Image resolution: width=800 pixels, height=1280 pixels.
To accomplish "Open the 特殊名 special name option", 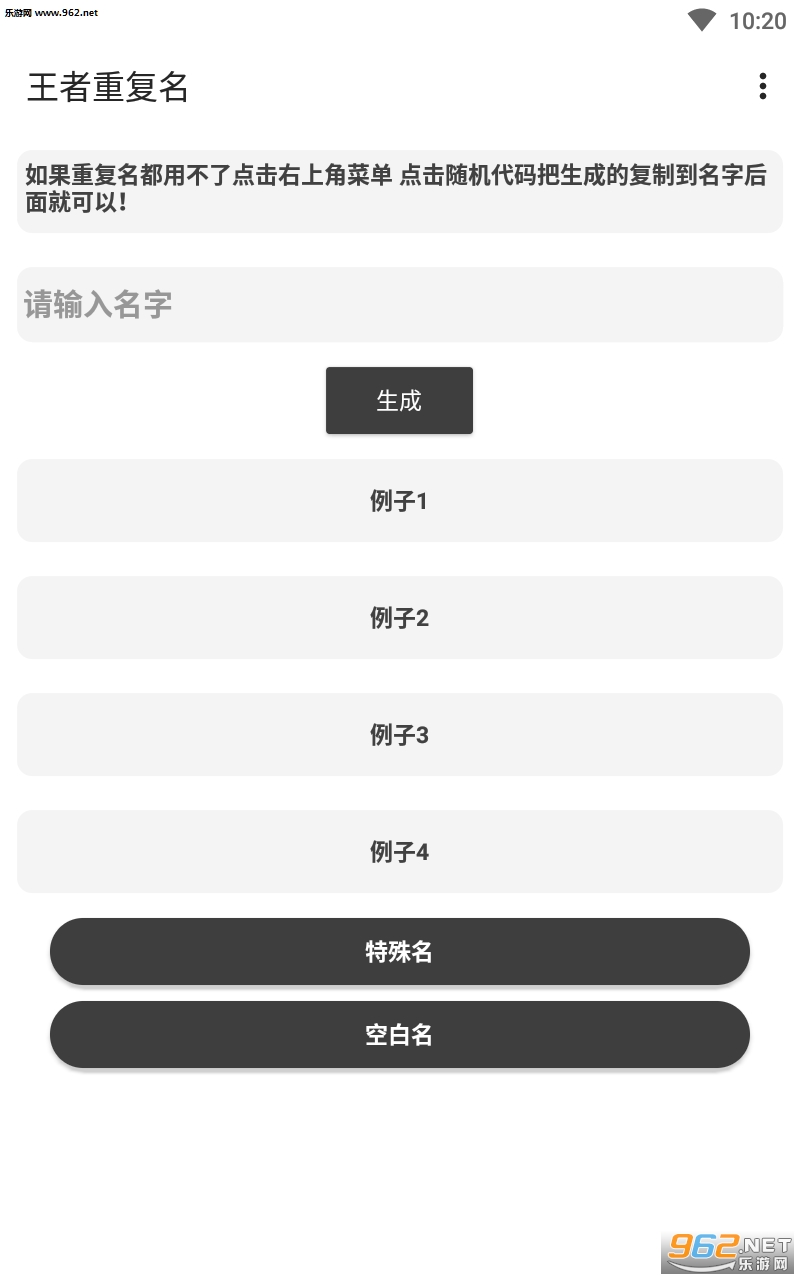I will 400,952.
